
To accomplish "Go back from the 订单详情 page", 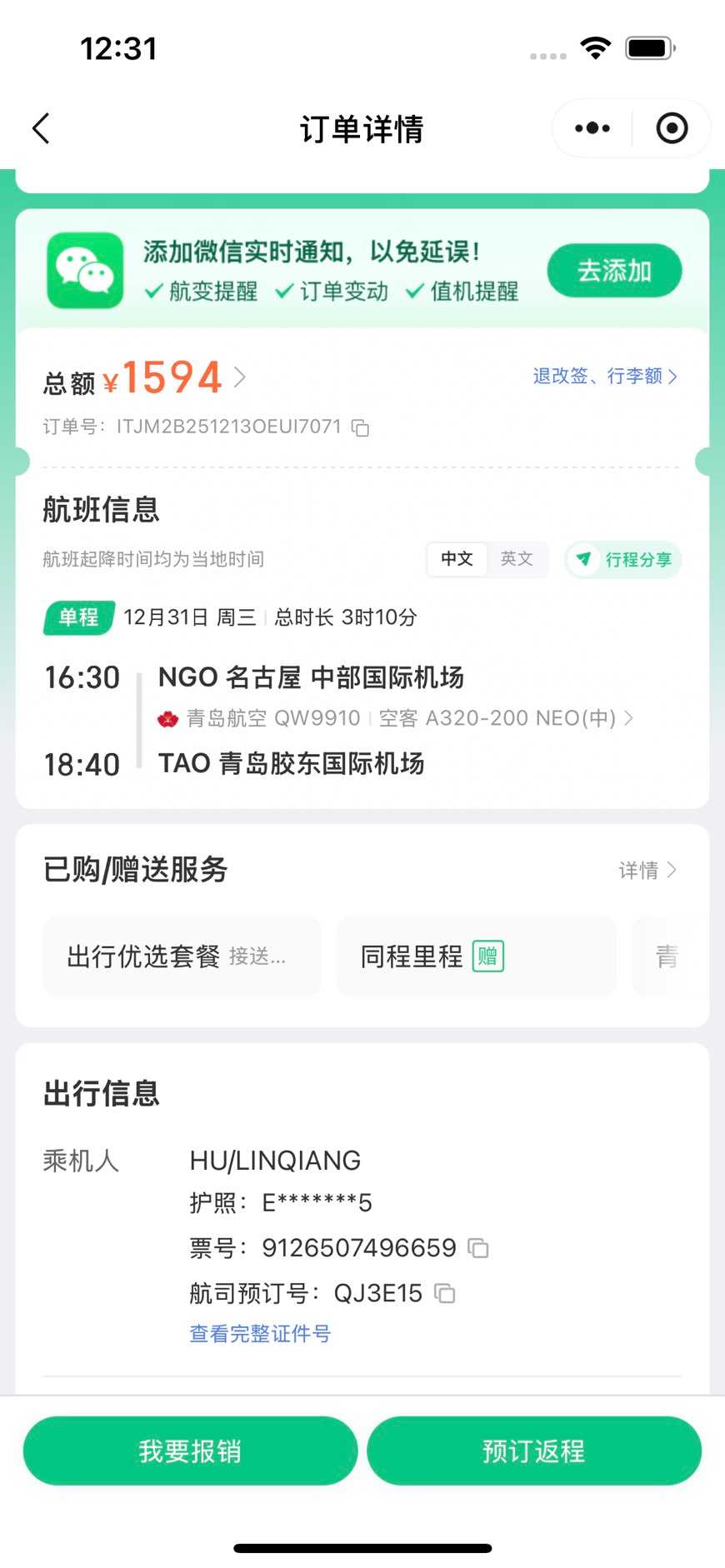I will tap(42, 129).
